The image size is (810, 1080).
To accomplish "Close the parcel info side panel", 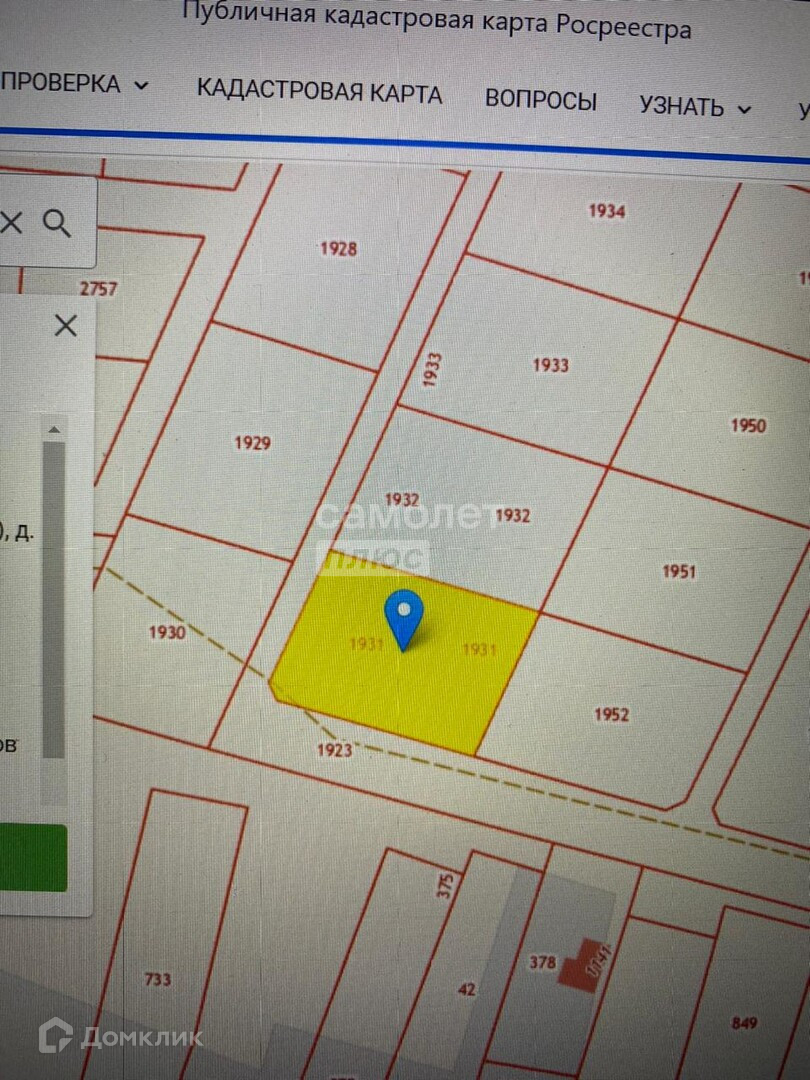I will coord(66,325).
